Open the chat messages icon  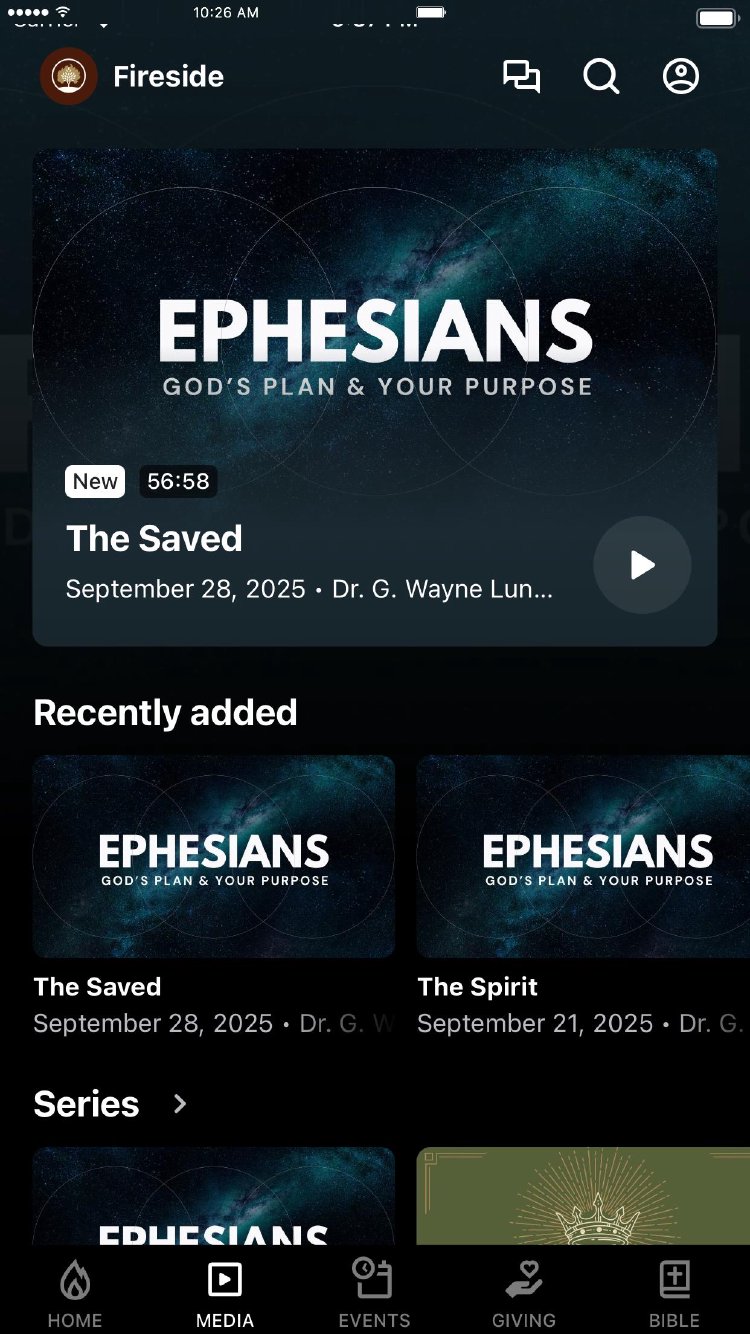click(521, 77)
